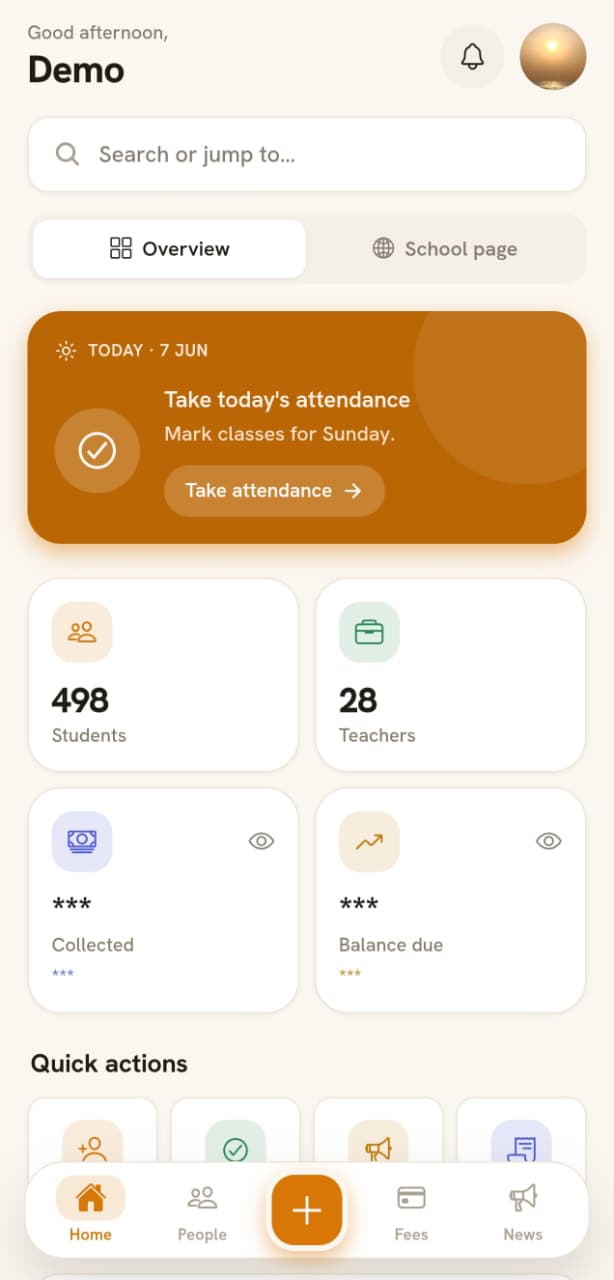Switch to the People tab
The image size is (614, 1280).
click(202, 1210)
